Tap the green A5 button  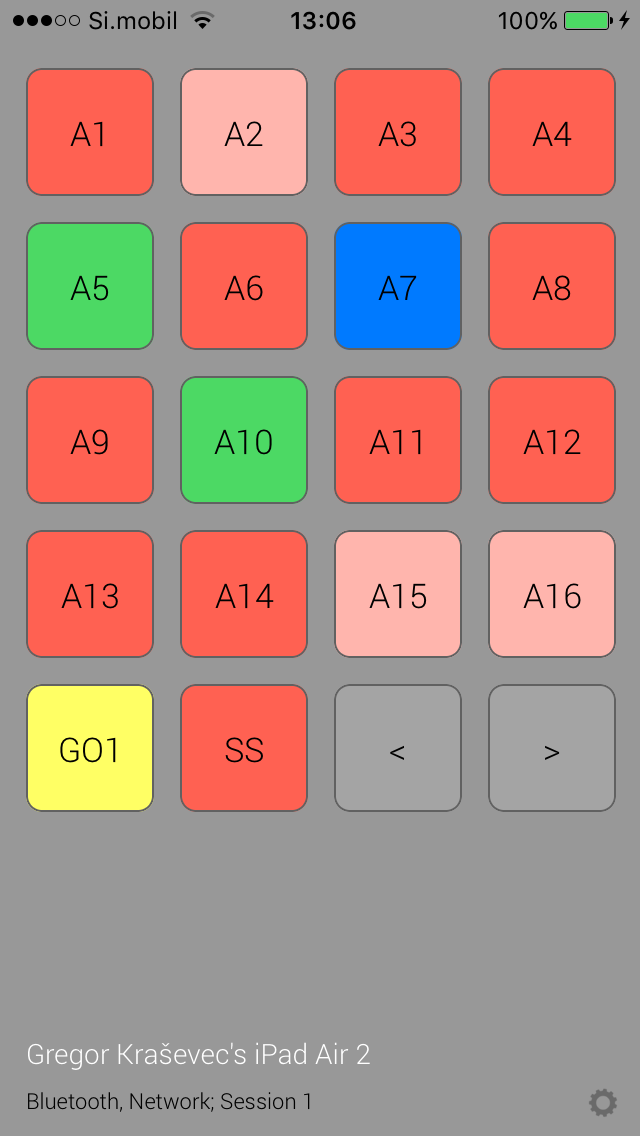point(90,286)
